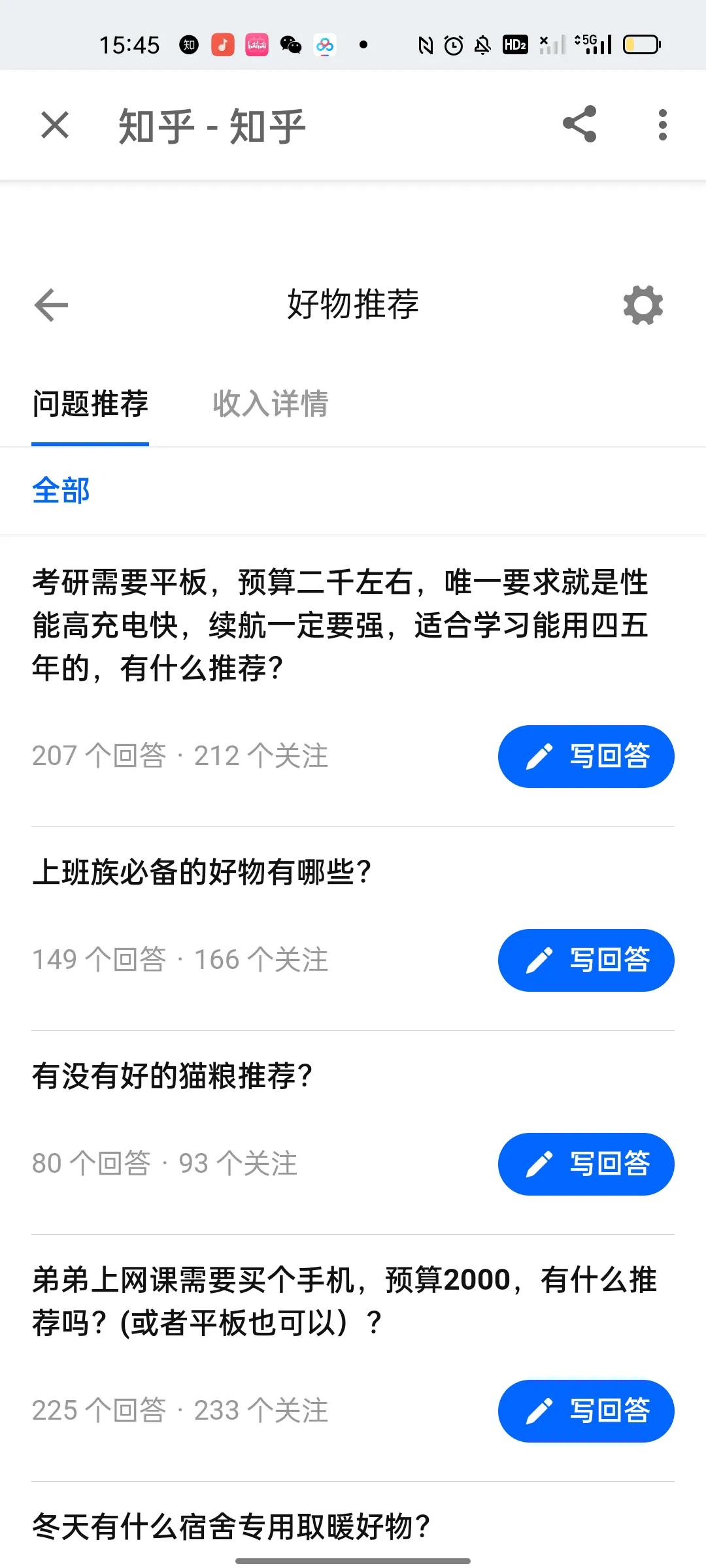Share this page via the share icon
The width and height of the screenshot is (706, 1568).
tap(580, 124)
